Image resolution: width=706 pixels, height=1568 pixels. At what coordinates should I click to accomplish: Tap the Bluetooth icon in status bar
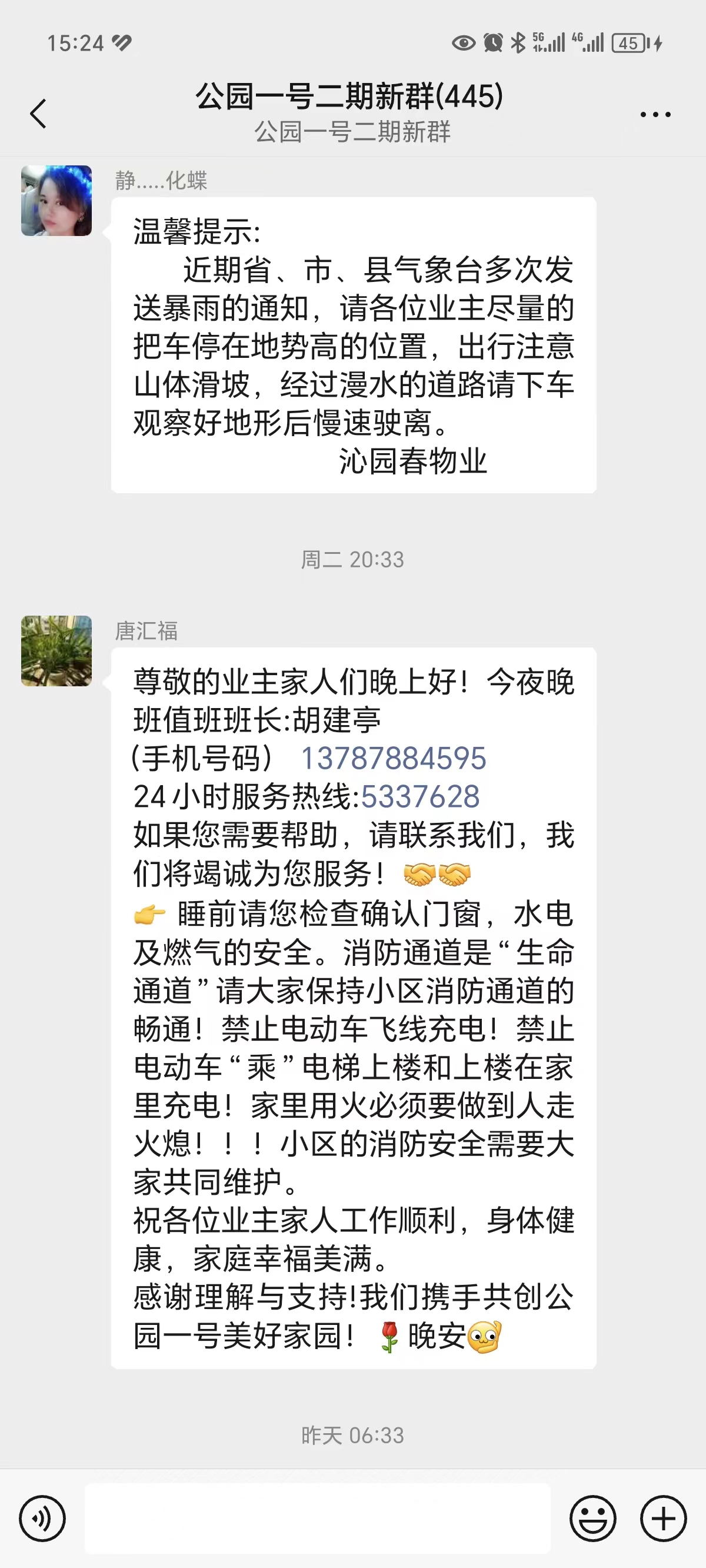[519, 42]
